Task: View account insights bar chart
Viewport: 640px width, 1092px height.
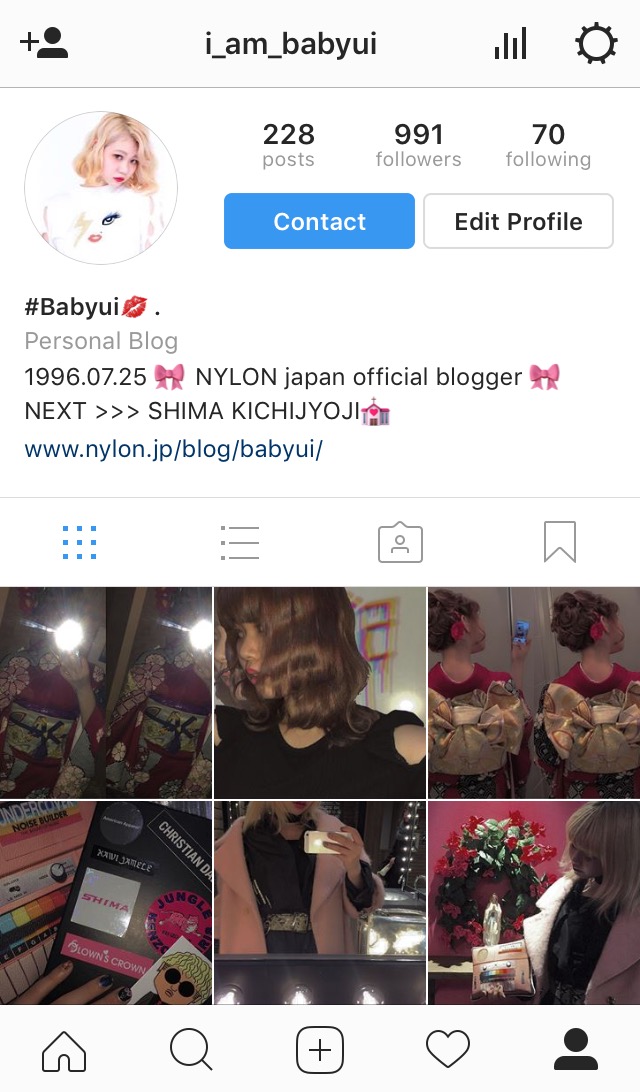Action: click(510, 45)
